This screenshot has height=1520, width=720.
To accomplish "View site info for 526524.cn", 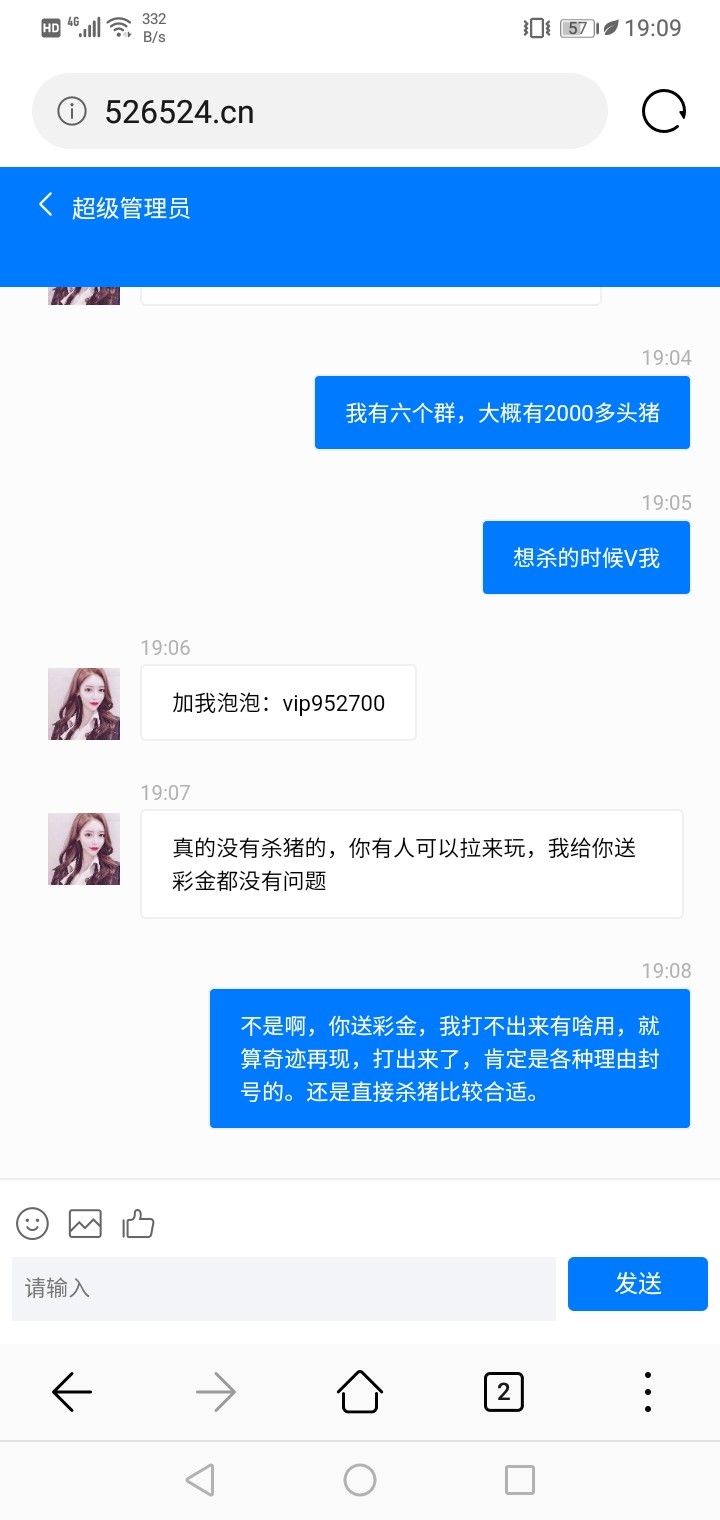I will click(72, 111).
